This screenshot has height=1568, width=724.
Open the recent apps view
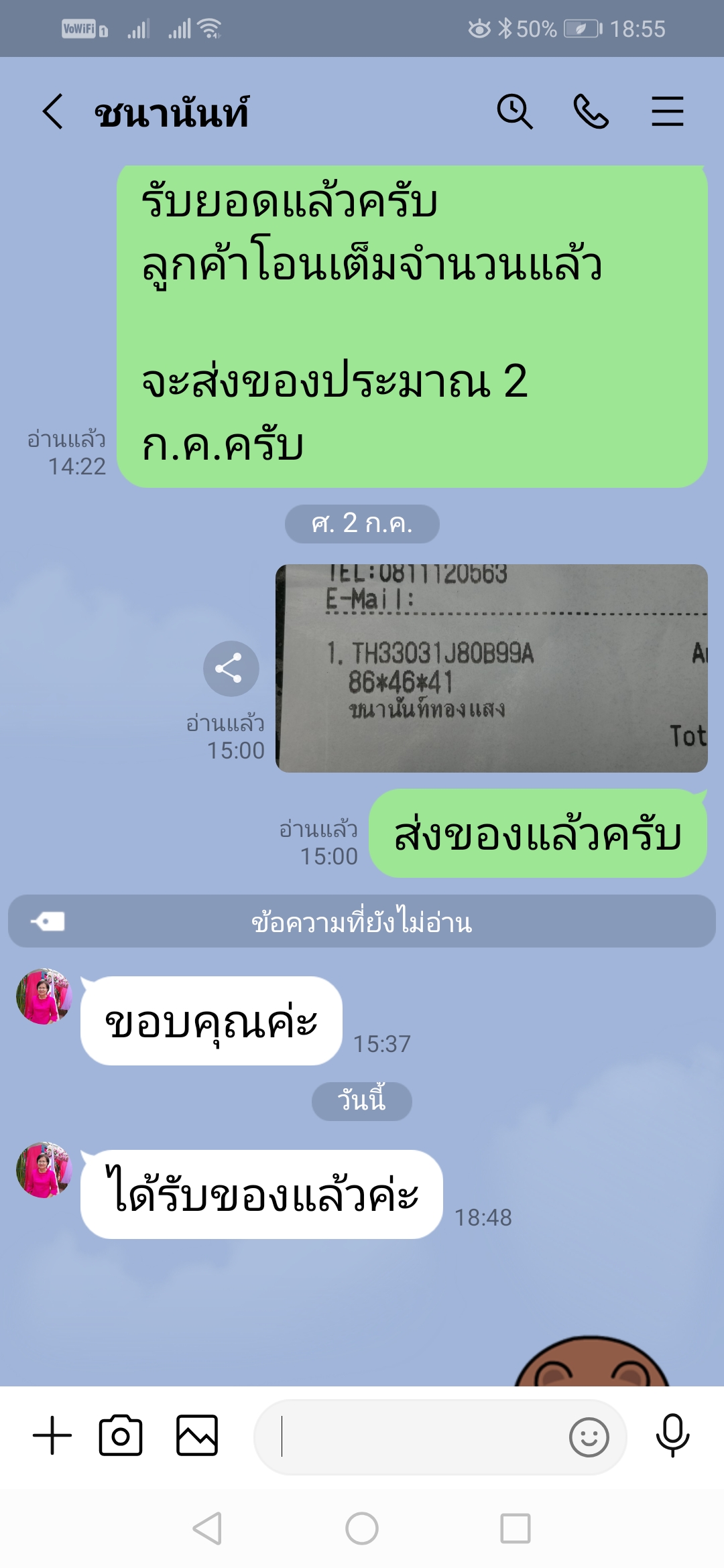coord(515,1528)
